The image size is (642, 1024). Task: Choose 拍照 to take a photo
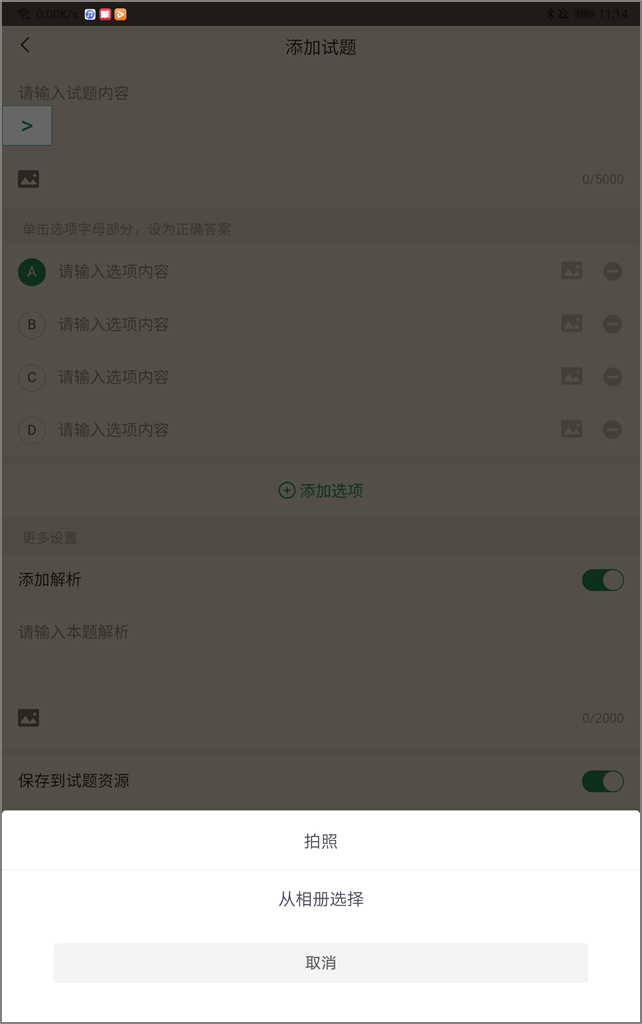(321, 841)
